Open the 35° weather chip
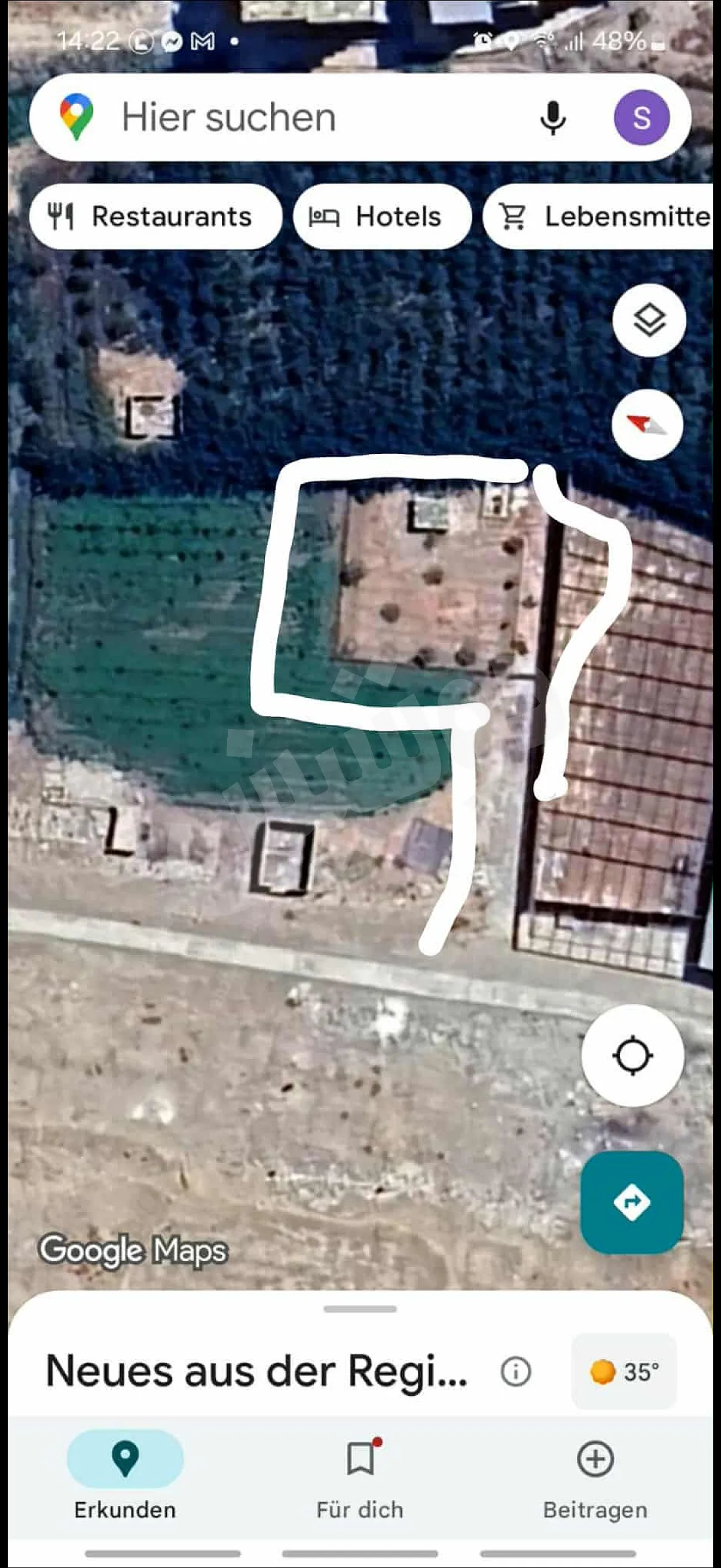The image size is (721, 1568). [x=624, y=1372]
